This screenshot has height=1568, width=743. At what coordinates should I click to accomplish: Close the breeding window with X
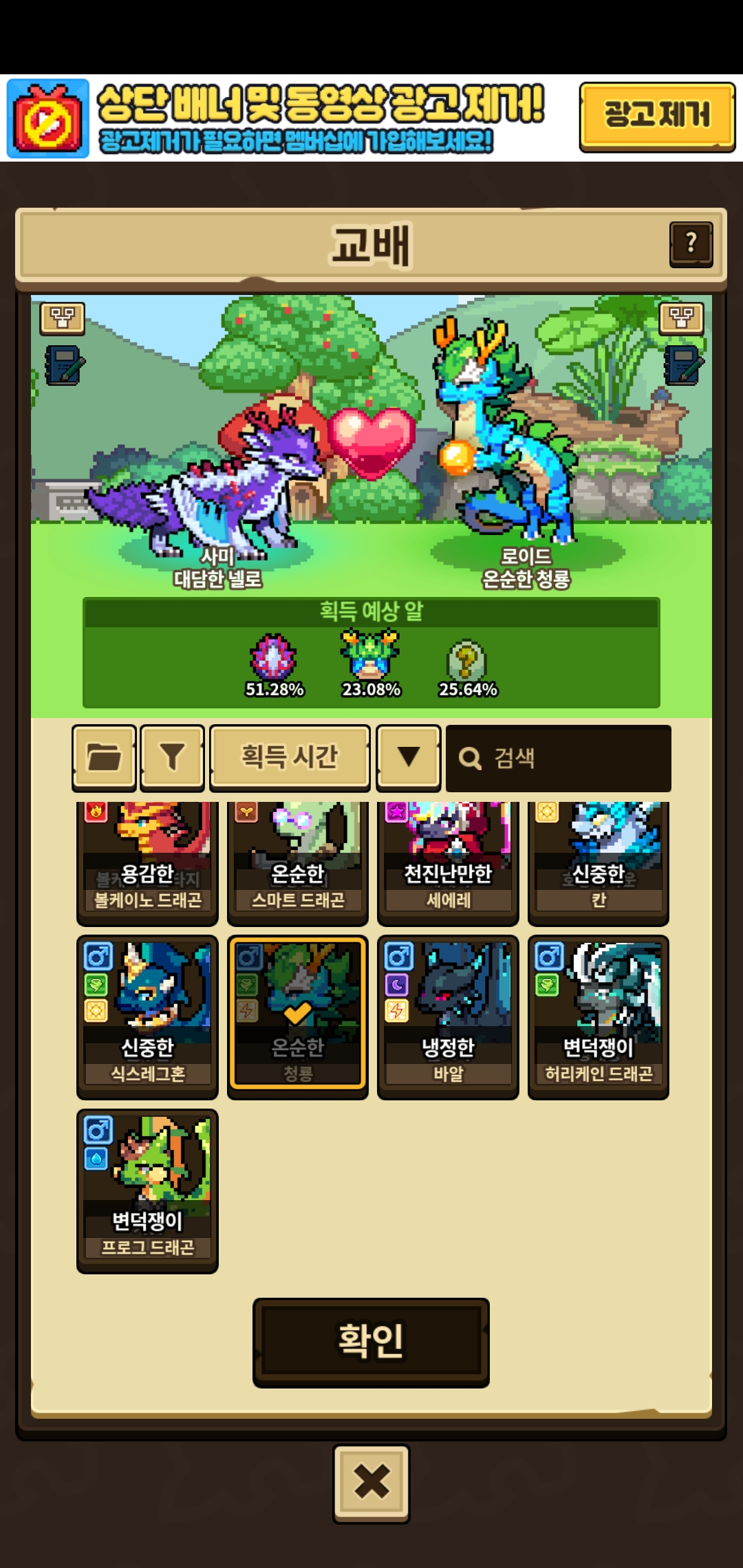(x=371, y=1483)
